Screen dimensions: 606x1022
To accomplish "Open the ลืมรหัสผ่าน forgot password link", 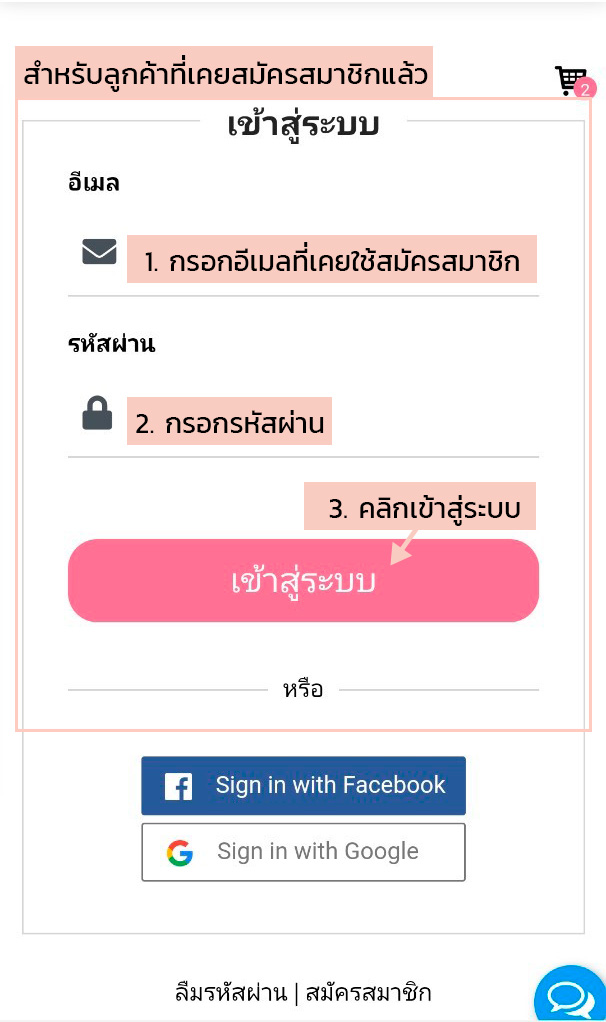I will coord(231,993).
